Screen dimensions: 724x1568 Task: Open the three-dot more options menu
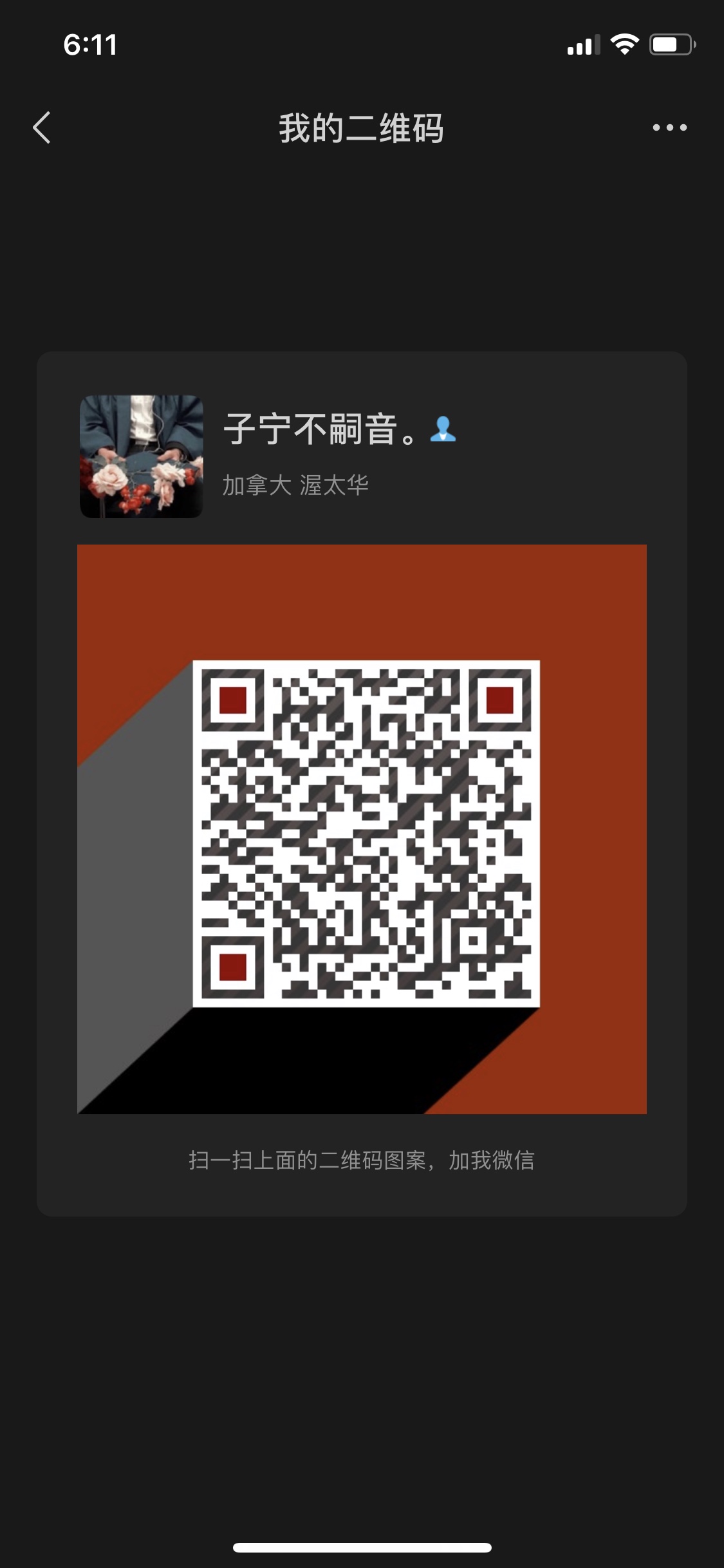coord(669,127)
